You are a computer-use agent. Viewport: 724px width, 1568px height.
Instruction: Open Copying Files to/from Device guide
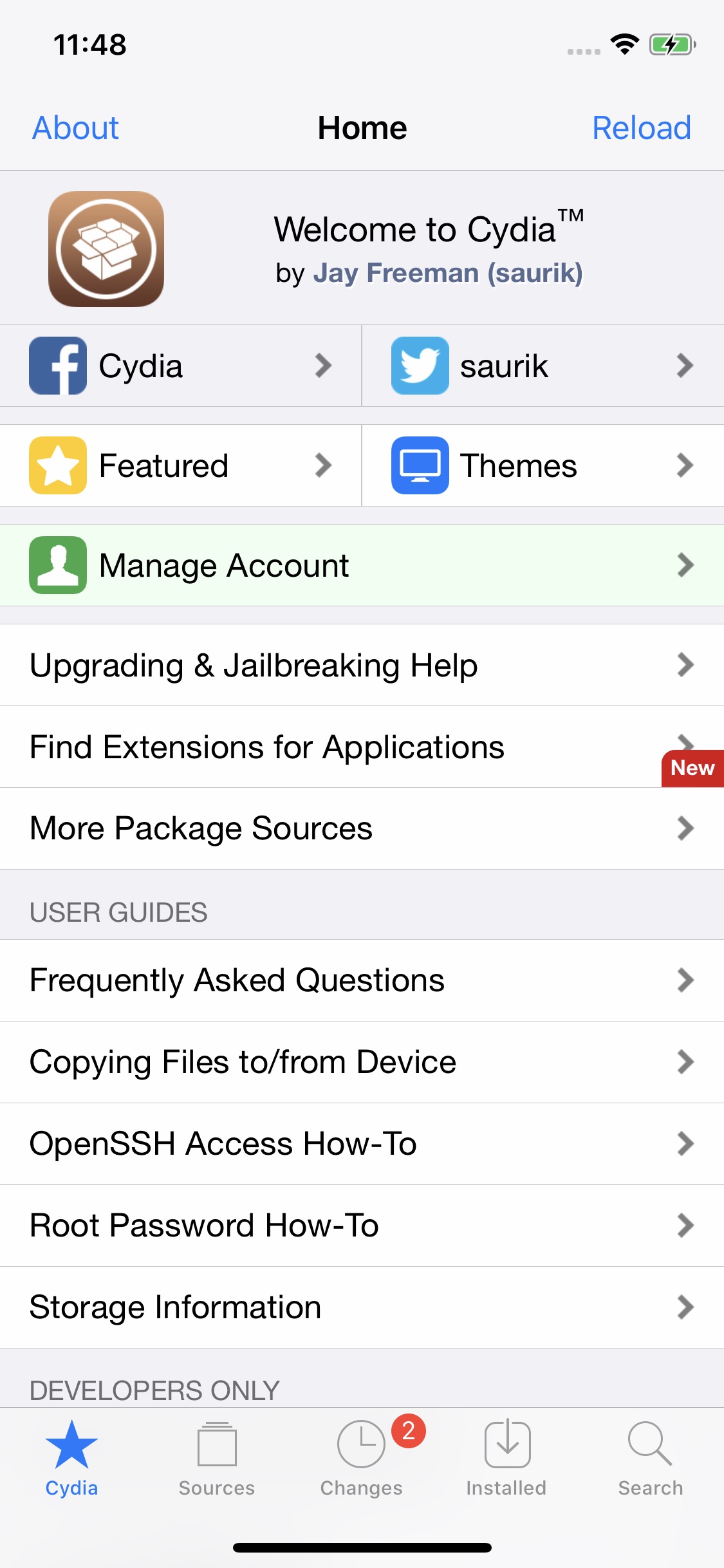(x=362, y=1062)
